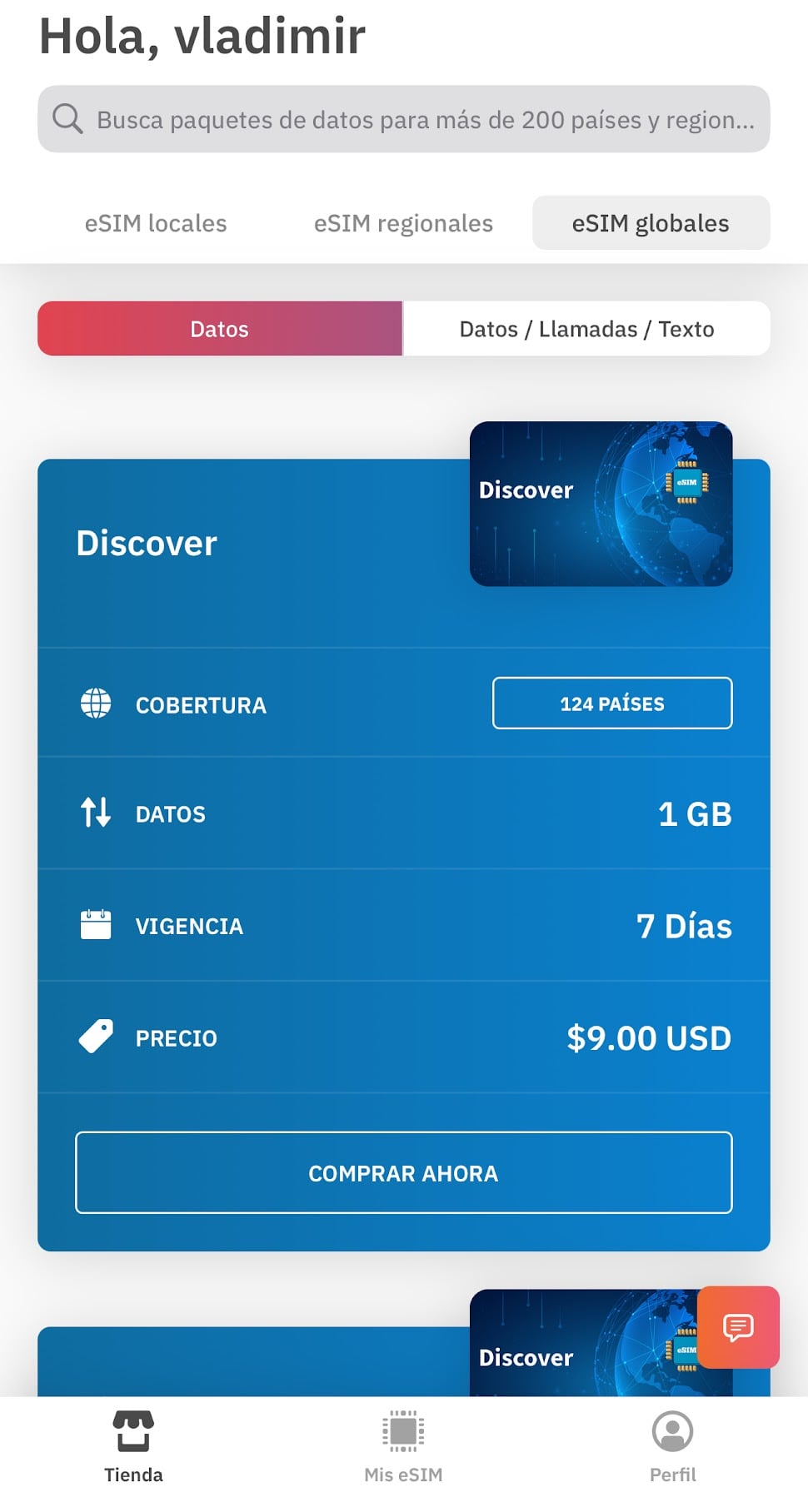The width and height of the screenshot is (808, 1512).
Task: Switch to Datos / Llamadas / Texto
Action: coord(586,329)
